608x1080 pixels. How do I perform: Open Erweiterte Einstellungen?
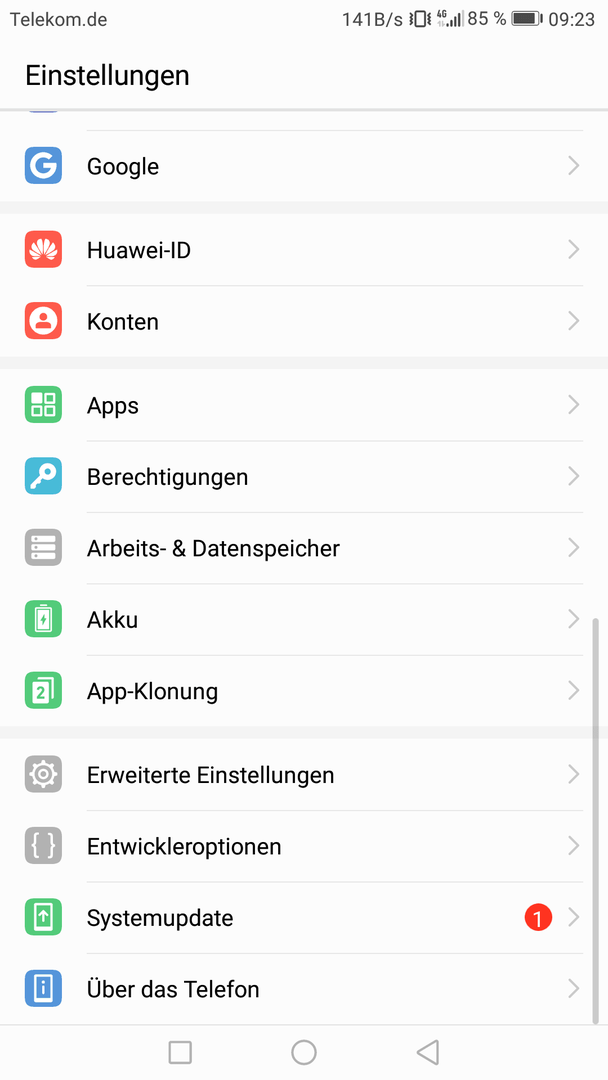point(304,775)
